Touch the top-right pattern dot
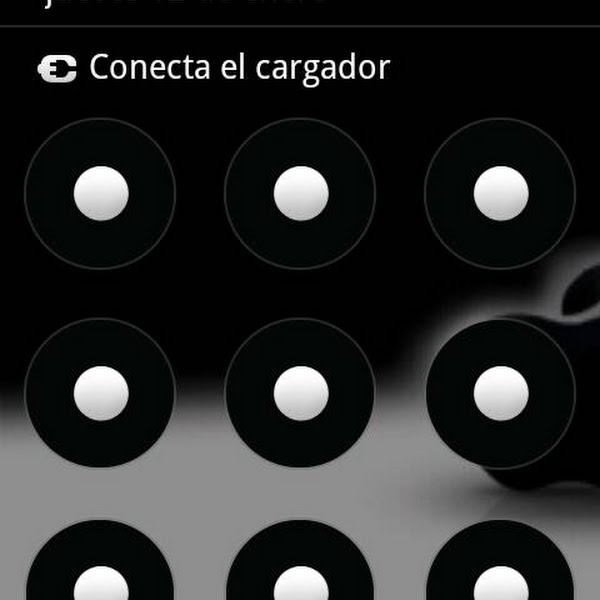The height and width of the screenshot is (600, 600). coord(501,193)
